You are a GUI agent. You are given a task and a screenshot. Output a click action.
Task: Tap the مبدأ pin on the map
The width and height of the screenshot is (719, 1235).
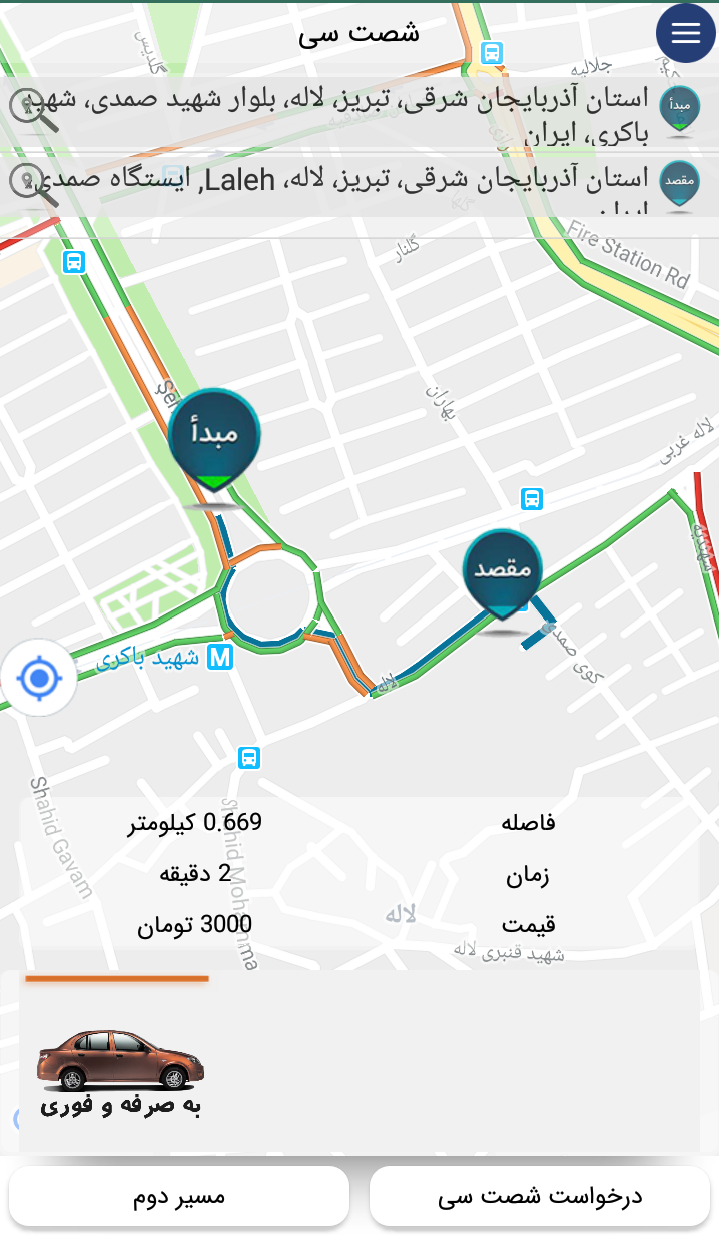pyautogui.click(x=215, y=440)
